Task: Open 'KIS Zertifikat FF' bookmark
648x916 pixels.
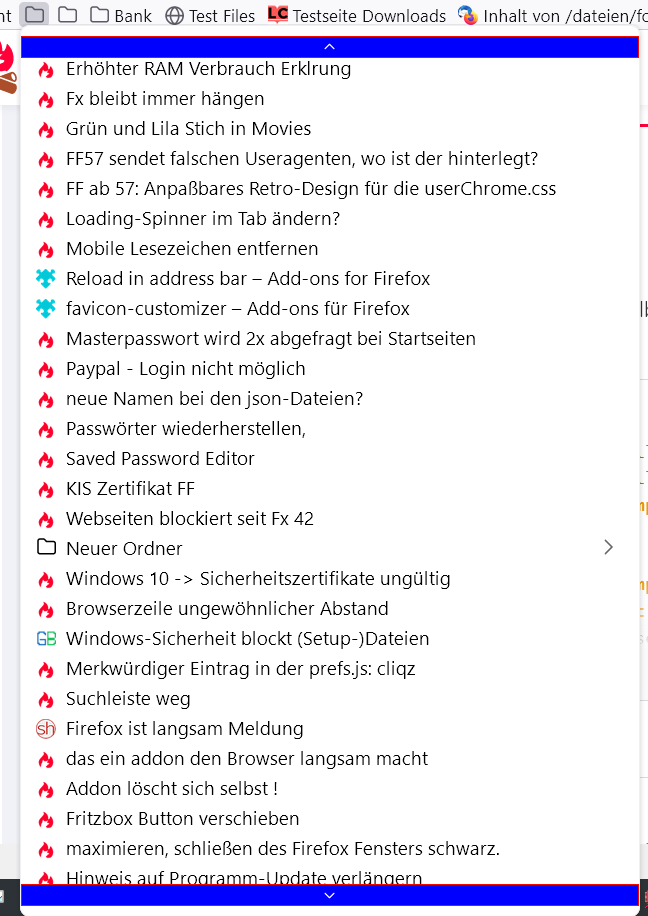Action: point(130,489)
